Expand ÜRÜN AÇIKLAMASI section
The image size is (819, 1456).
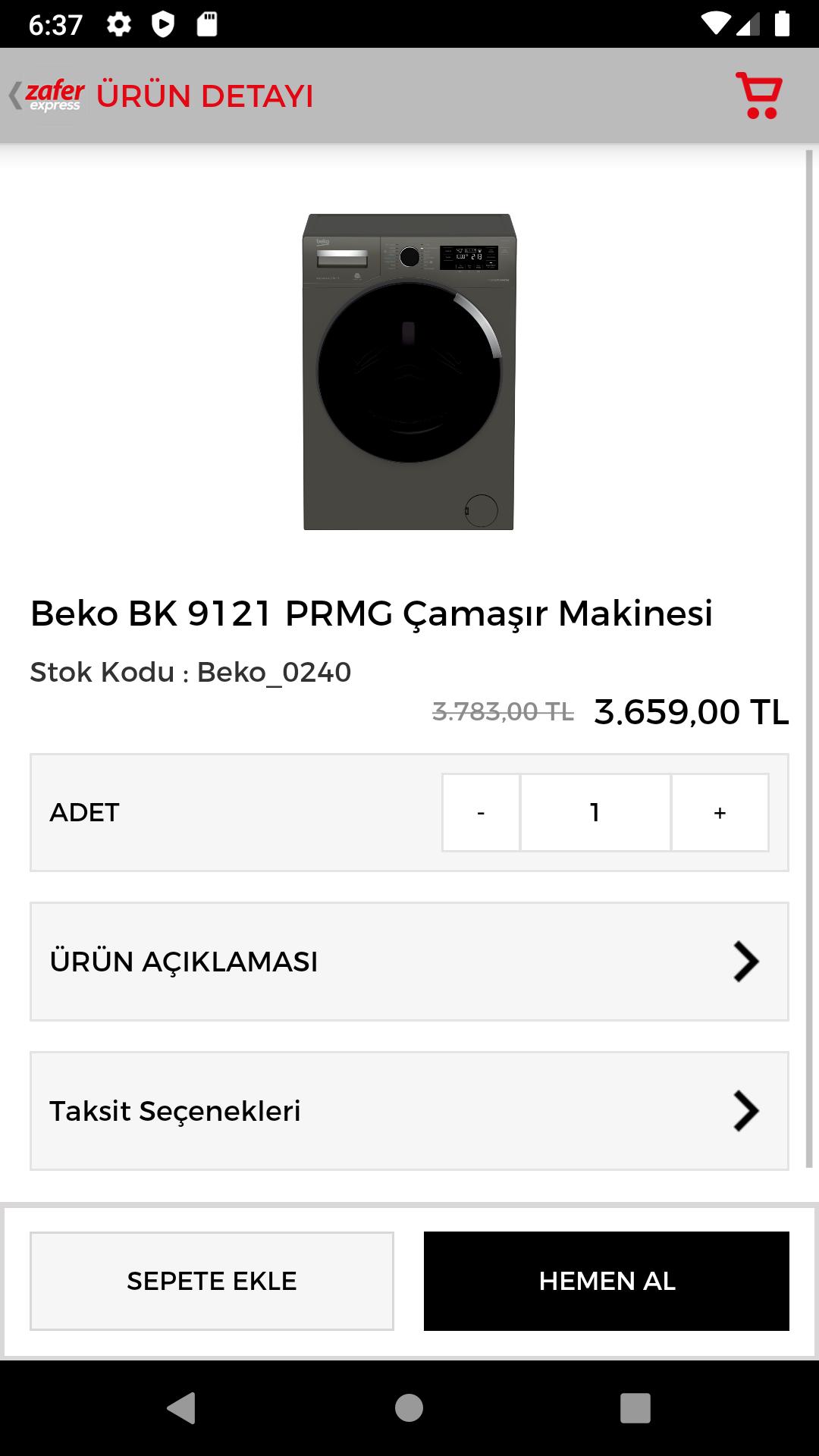pos(409,962)
